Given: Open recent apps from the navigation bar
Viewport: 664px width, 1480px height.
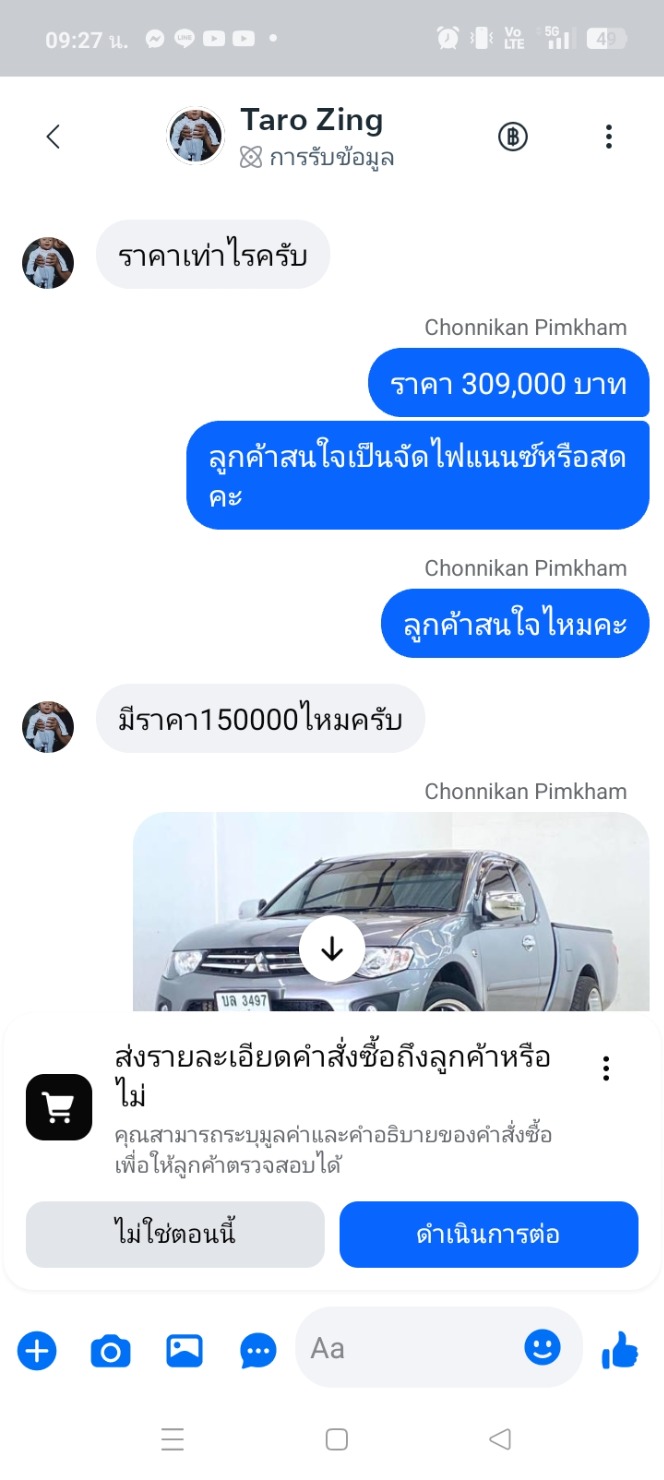Looking at the screenshot, I should tap(172, 1439).
